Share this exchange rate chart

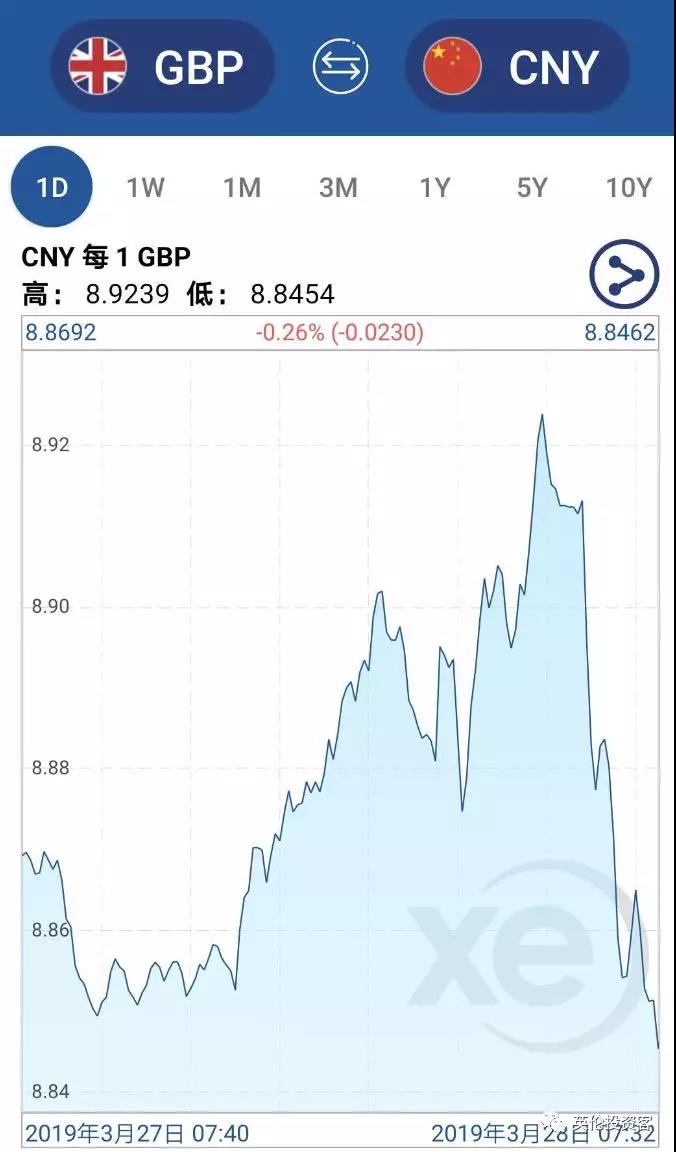click(x=624, y=273)
